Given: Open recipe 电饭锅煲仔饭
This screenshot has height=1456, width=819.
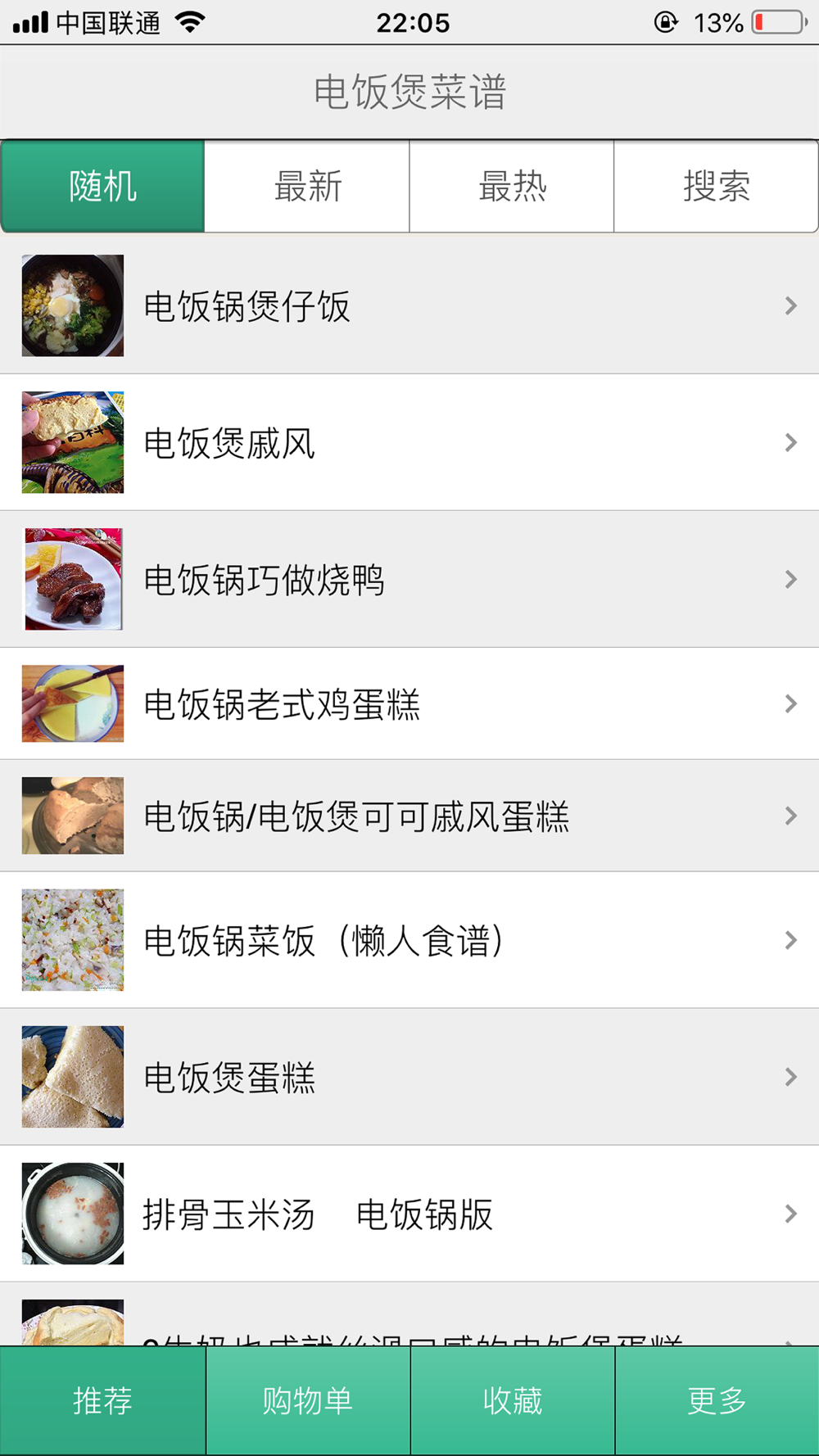Looking at the screenshot, I should click(409, 306).
